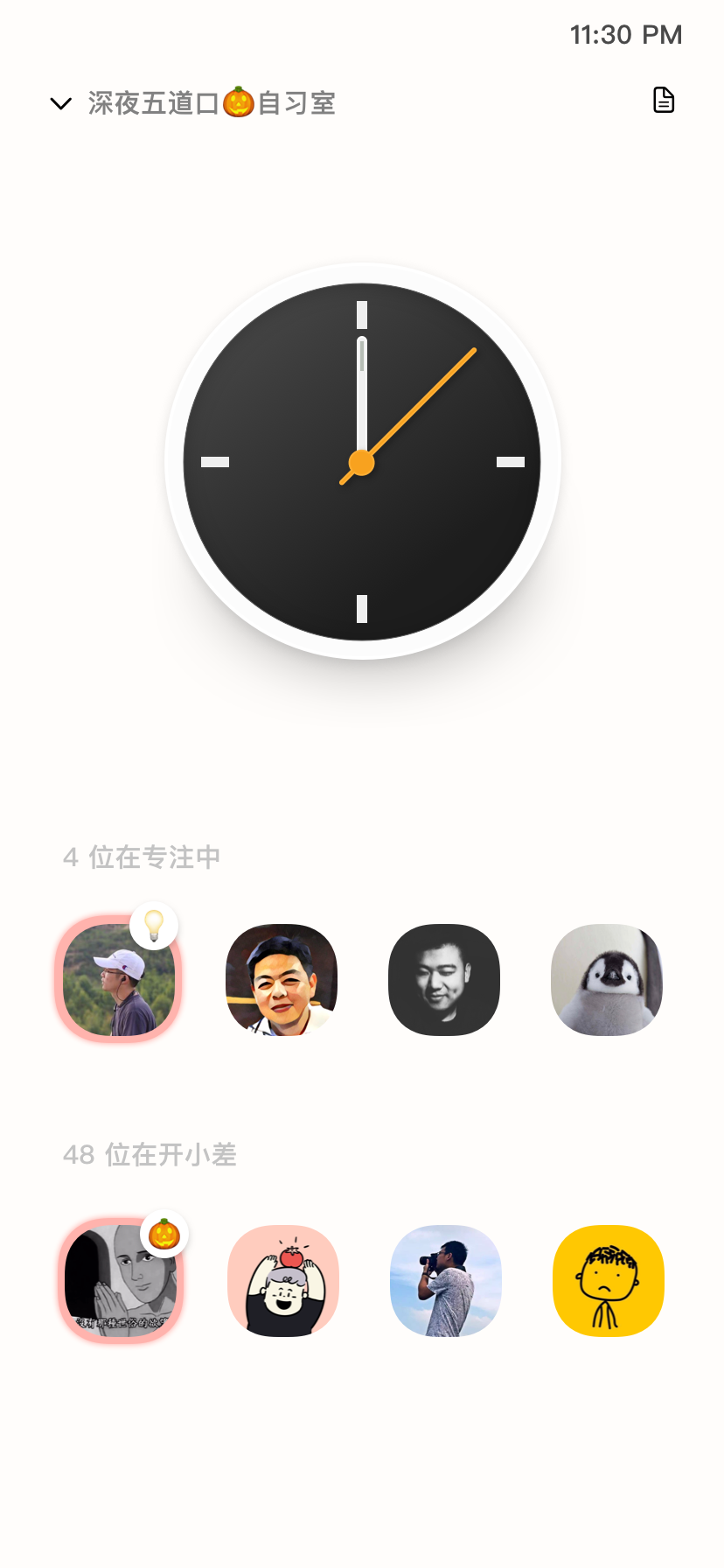The width and height of the screenshot is (724, 1568).
Task: Tap the baby penguin avatar
Action: click(607, 980)
